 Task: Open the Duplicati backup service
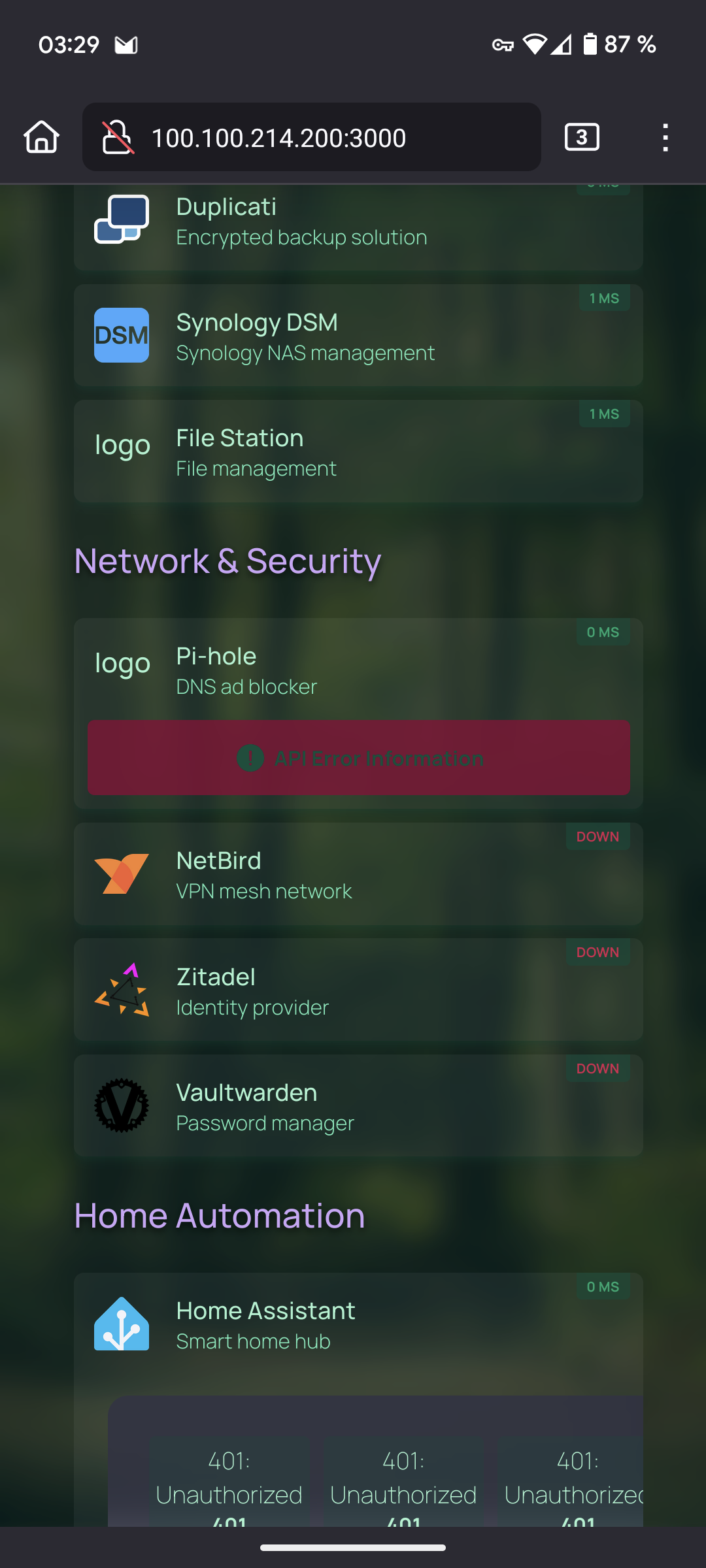pos(358,222)
